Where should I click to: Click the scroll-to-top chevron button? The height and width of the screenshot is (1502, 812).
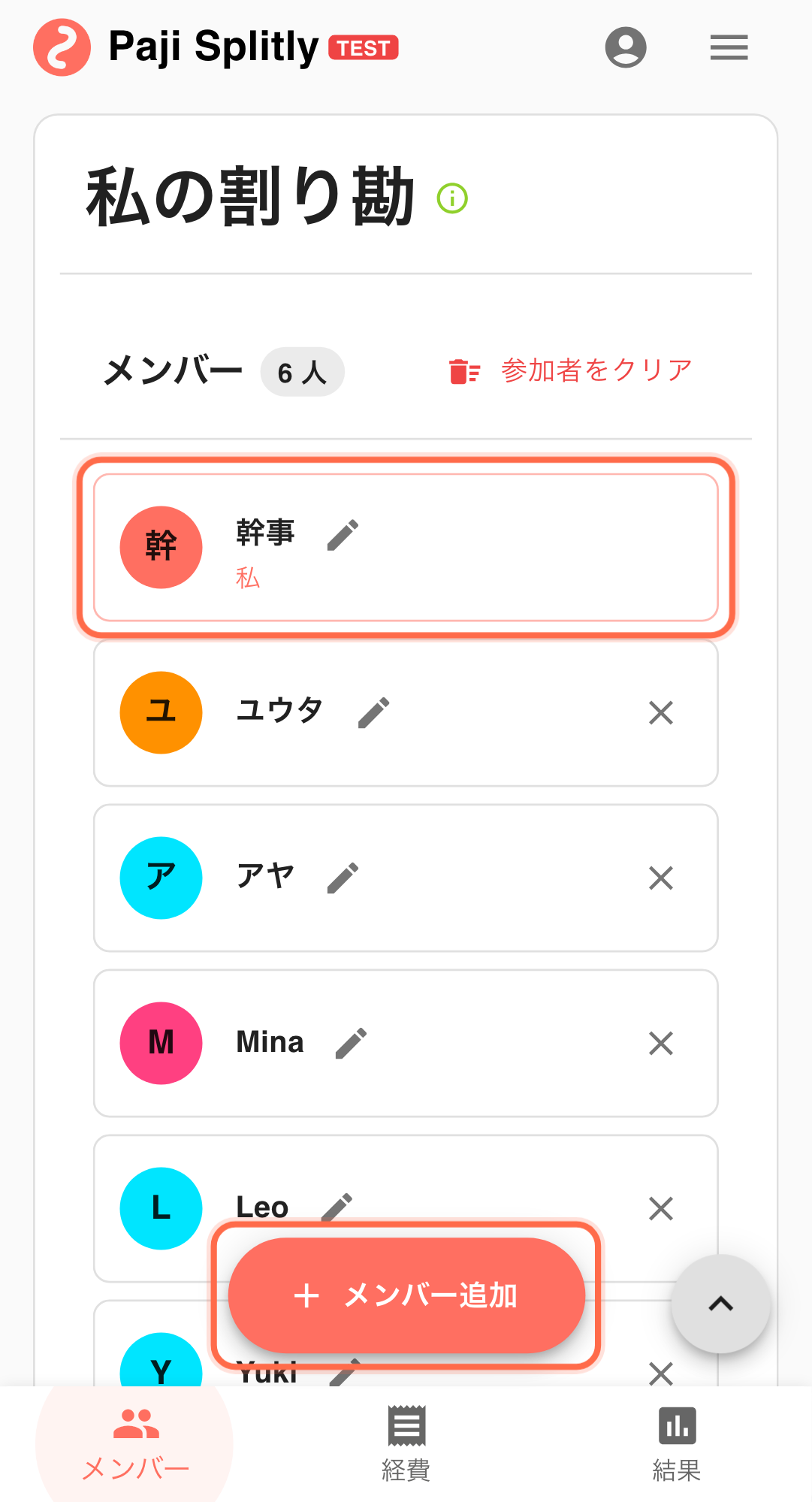pyautogui.click(x=720, y=1304)
